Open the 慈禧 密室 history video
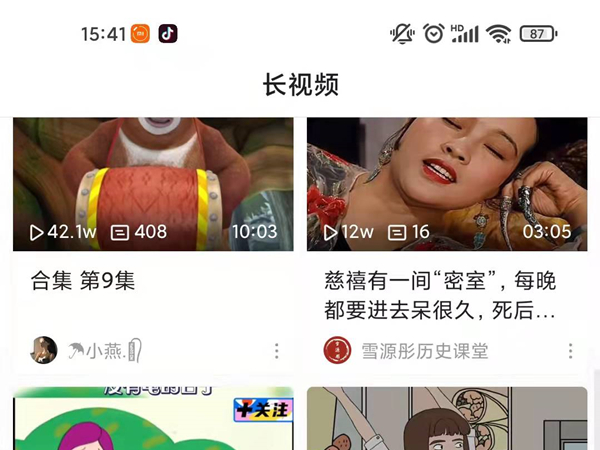This screenshot has width=600, height=450. [x=447, y=183]
